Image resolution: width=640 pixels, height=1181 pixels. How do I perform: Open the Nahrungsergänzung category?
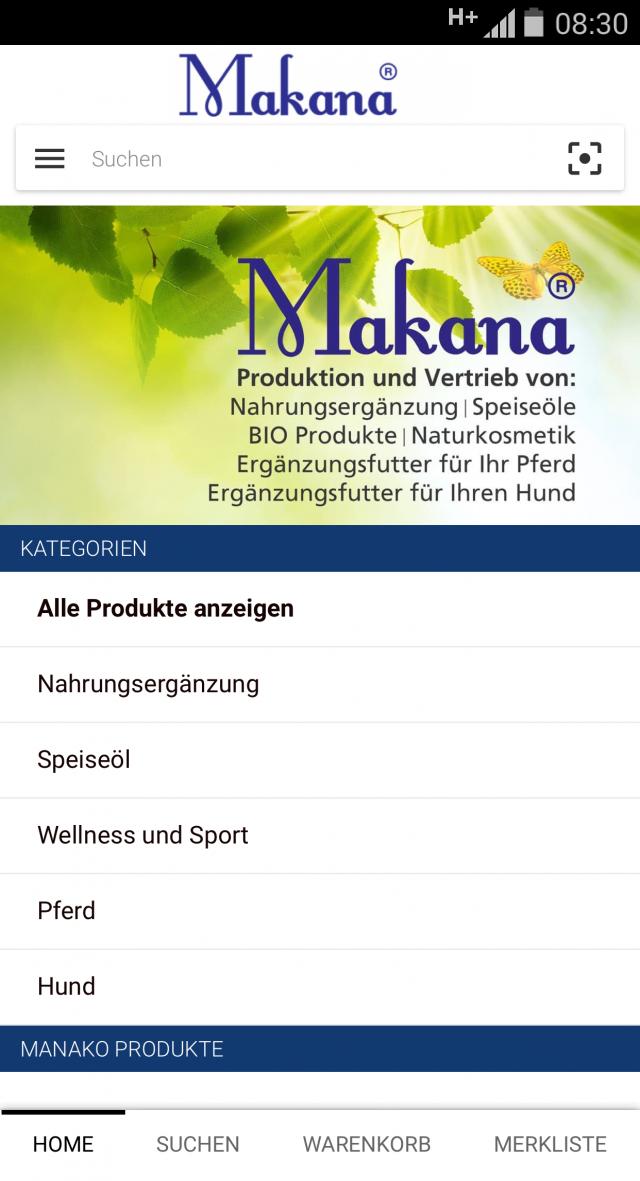click(148, 684)
